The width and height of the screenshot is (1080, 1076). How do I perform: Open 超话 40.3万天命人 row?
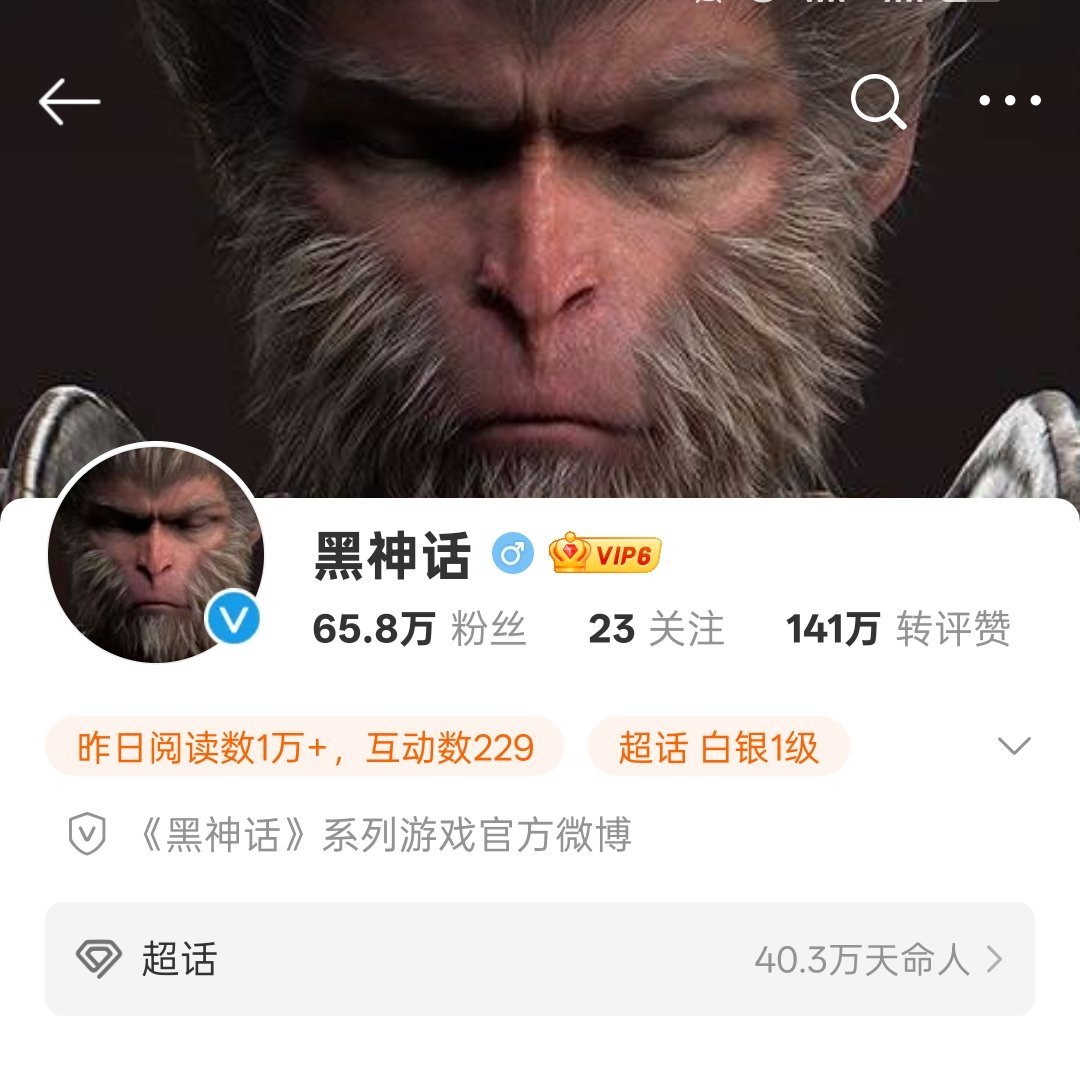click(x=540, y=960)
